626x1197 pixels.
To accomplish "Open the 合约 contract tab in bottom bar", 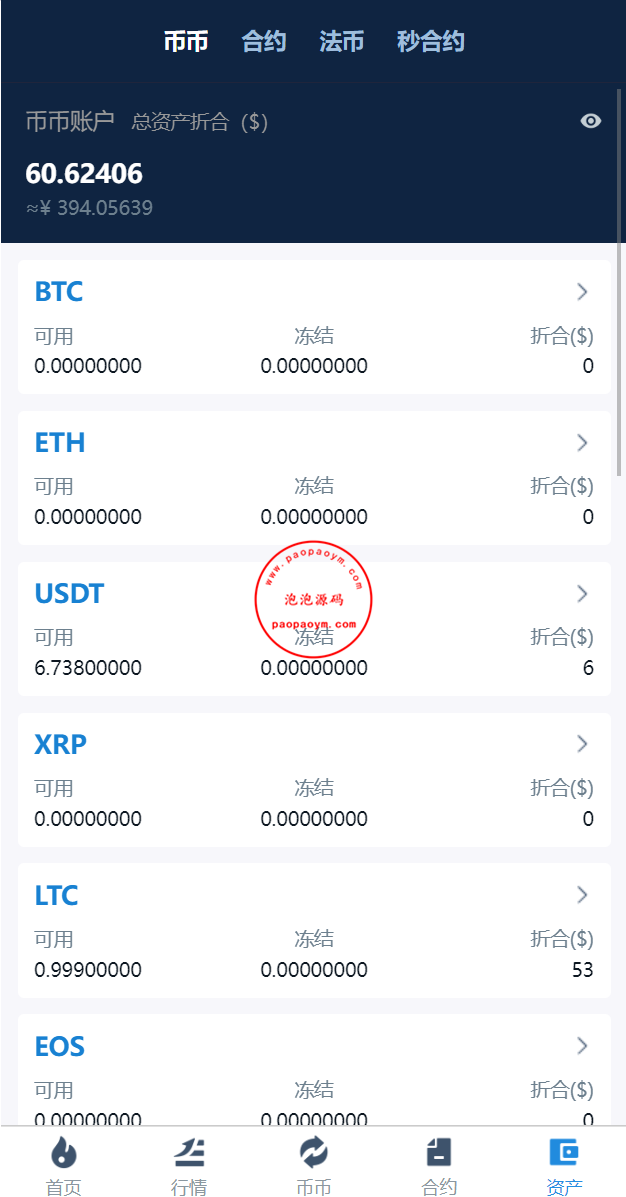I will point(439,1166).
